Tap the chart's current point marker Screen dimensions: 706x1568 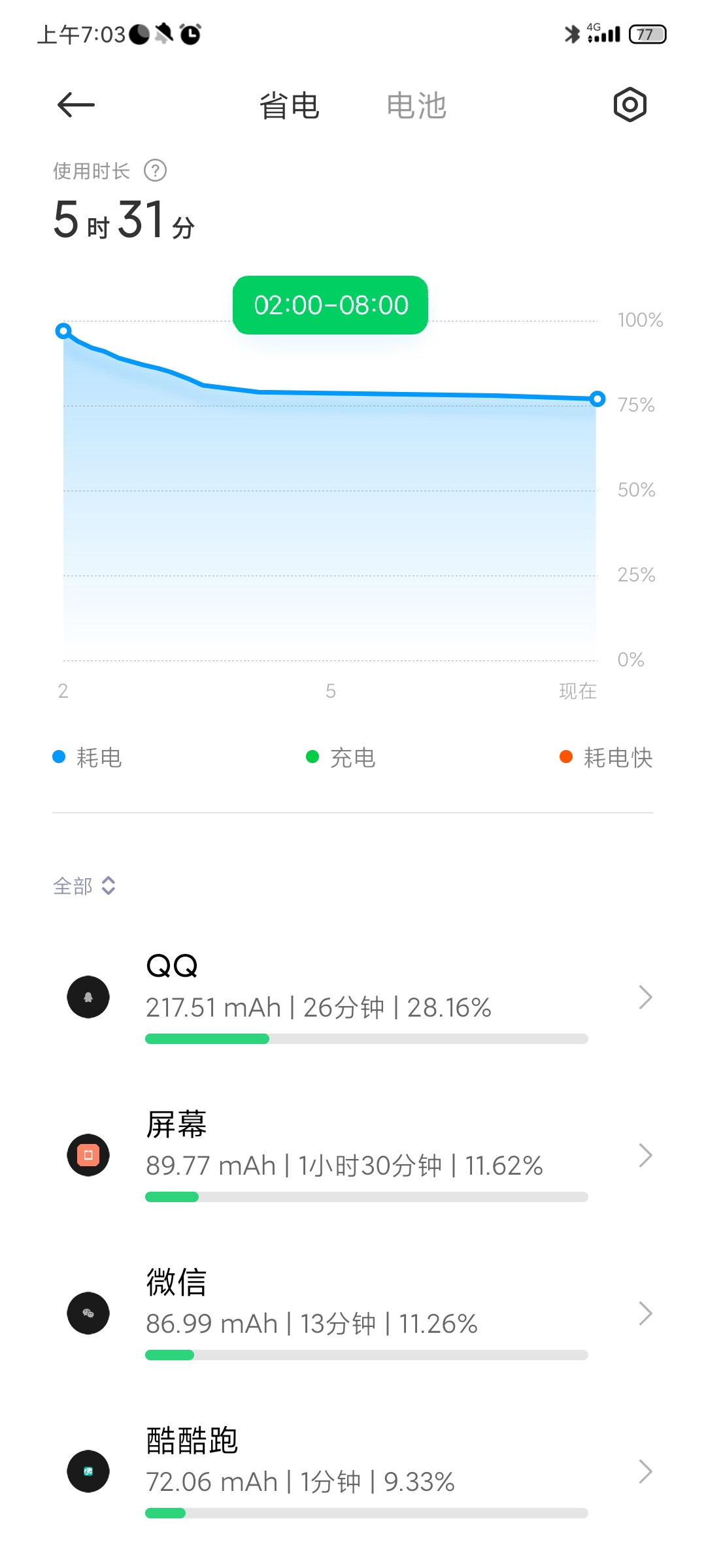click(x=597, y=399)
